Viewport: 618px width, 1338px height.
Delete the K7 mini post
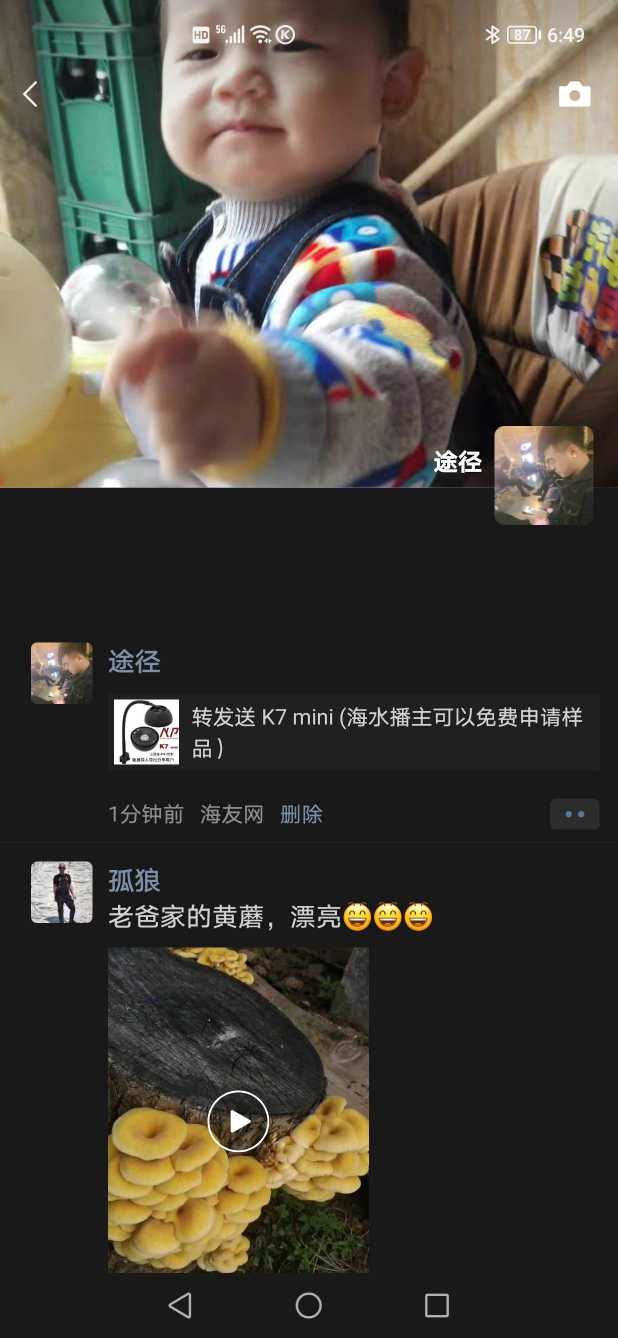[x=301, y=814]
